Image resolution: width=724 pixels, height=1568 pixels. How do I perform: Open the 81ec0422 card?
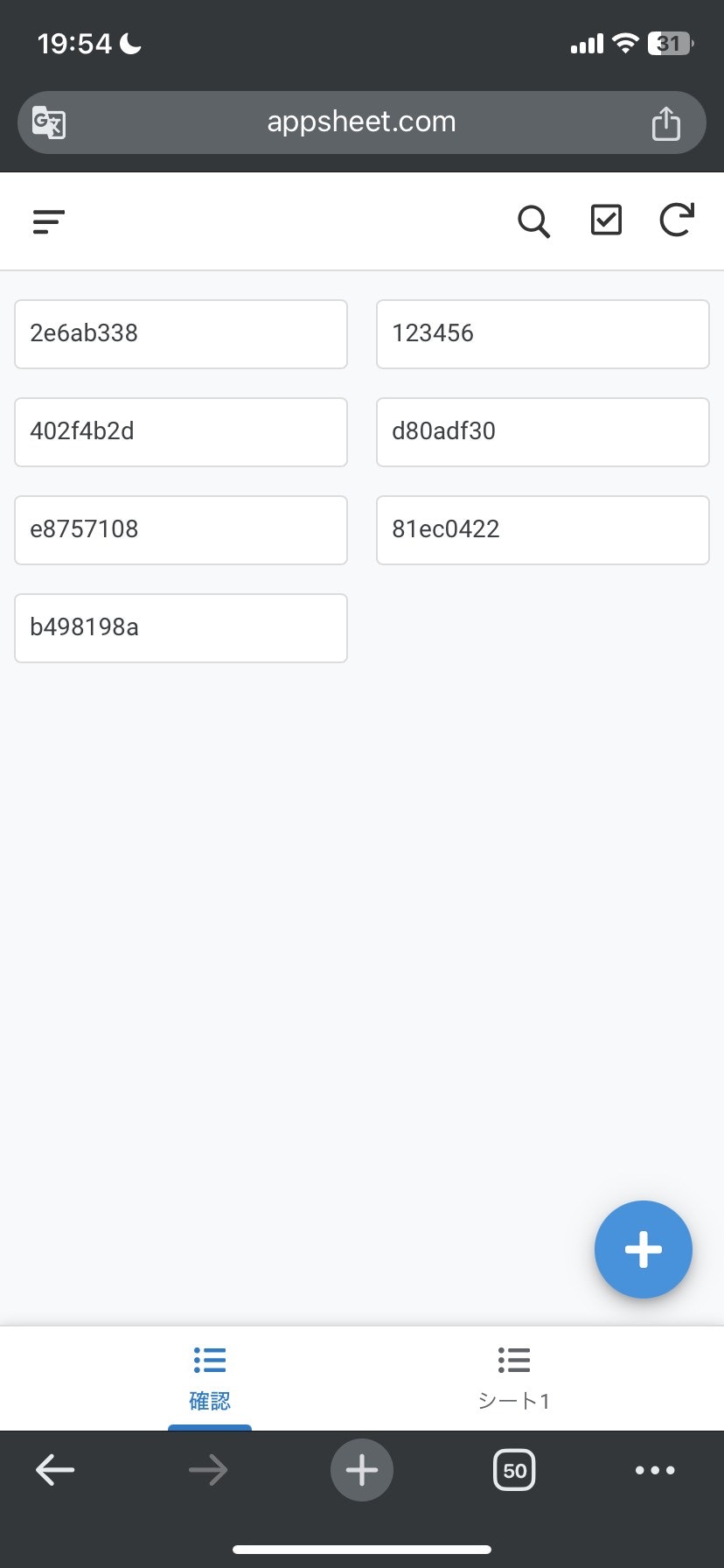[x=542, y=530]
